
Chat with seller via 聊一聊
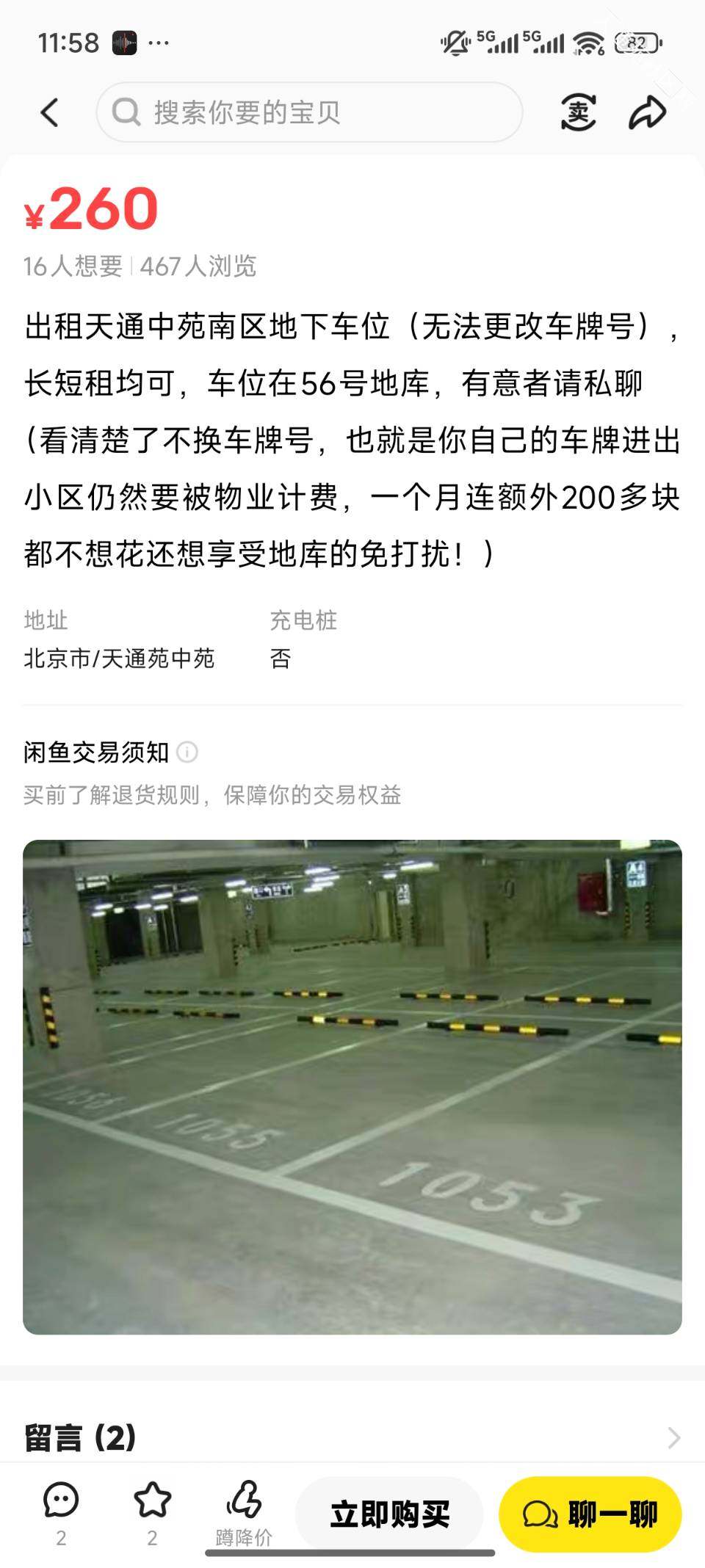point(590,1514)
